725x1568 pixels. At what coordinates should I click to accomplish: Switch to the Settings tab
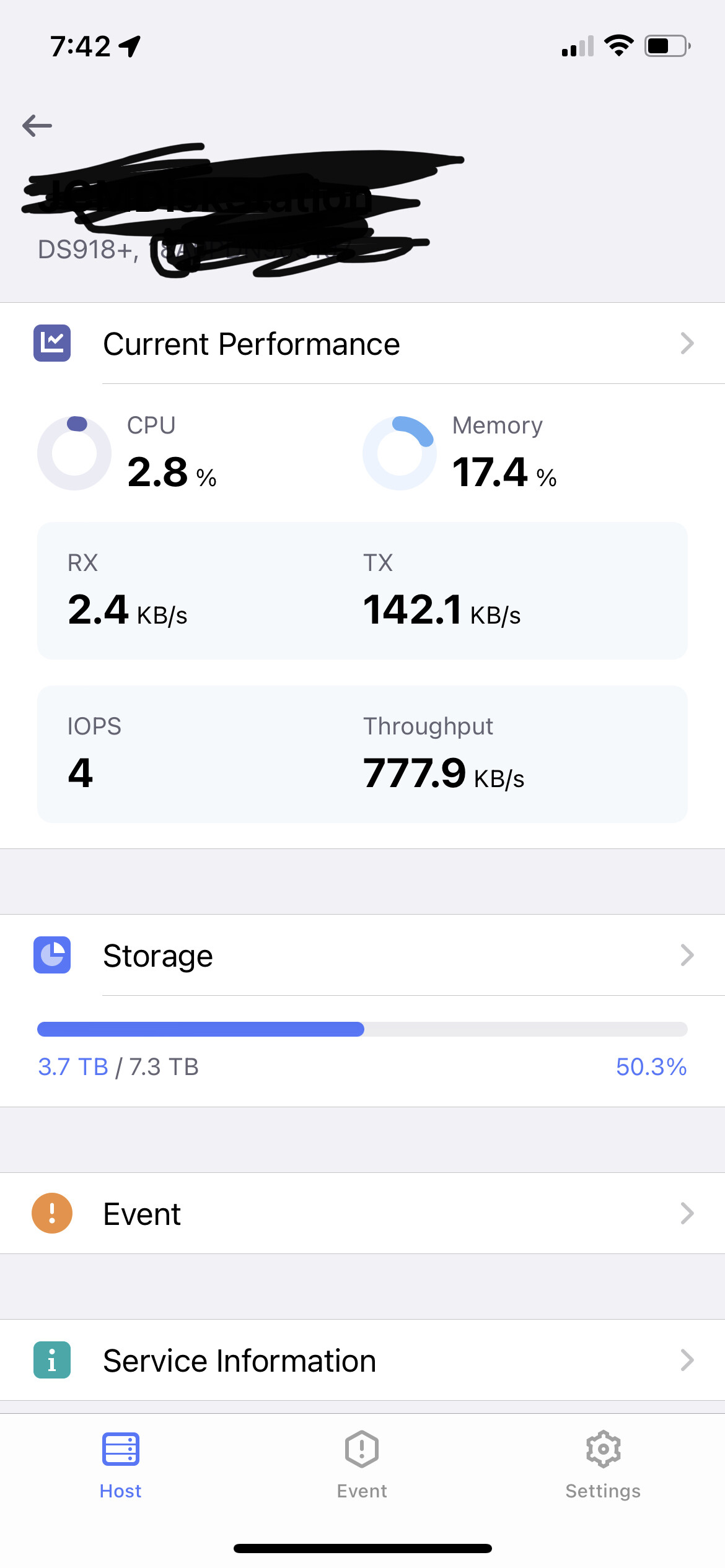(603, 1466)
